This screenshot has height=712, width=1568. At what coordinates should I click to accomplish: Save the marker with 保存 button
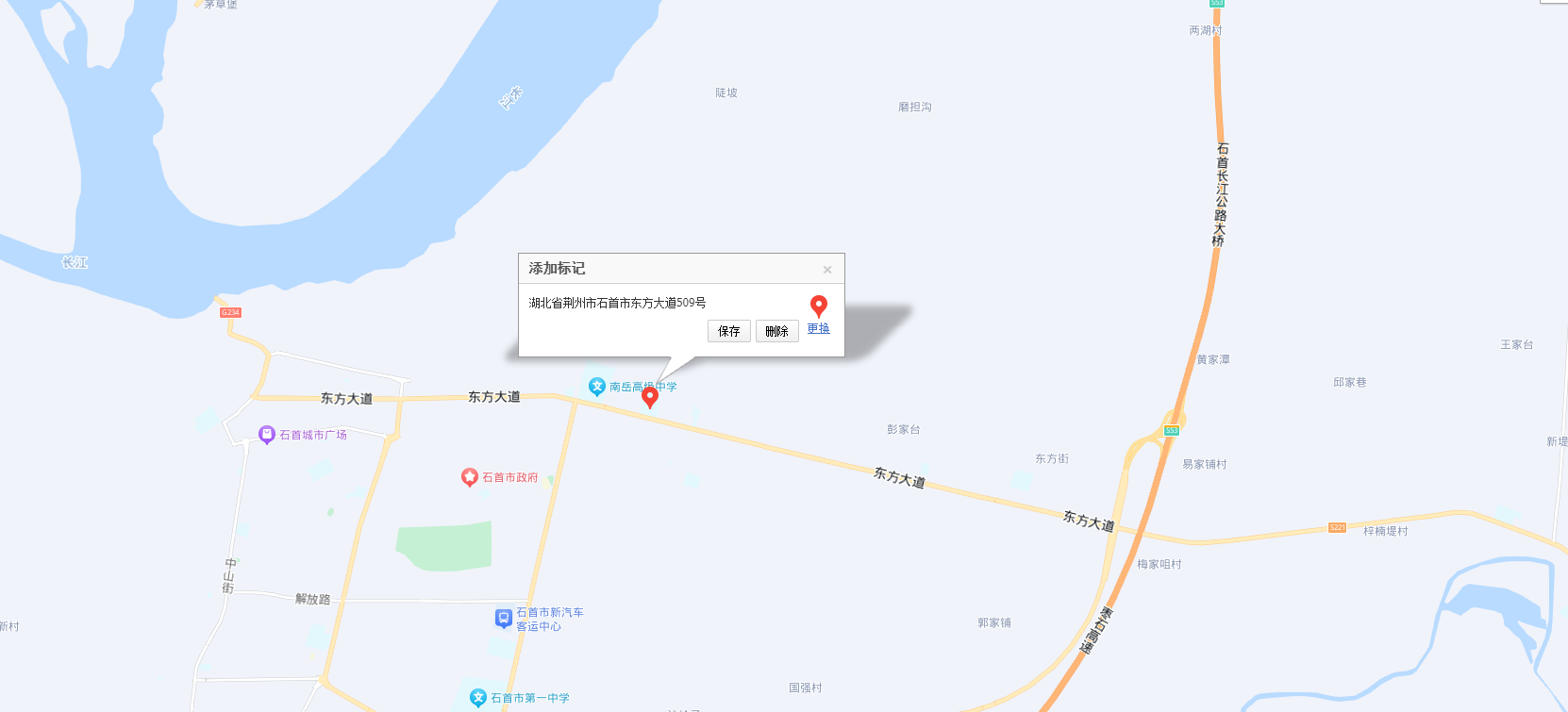[728, 331]
